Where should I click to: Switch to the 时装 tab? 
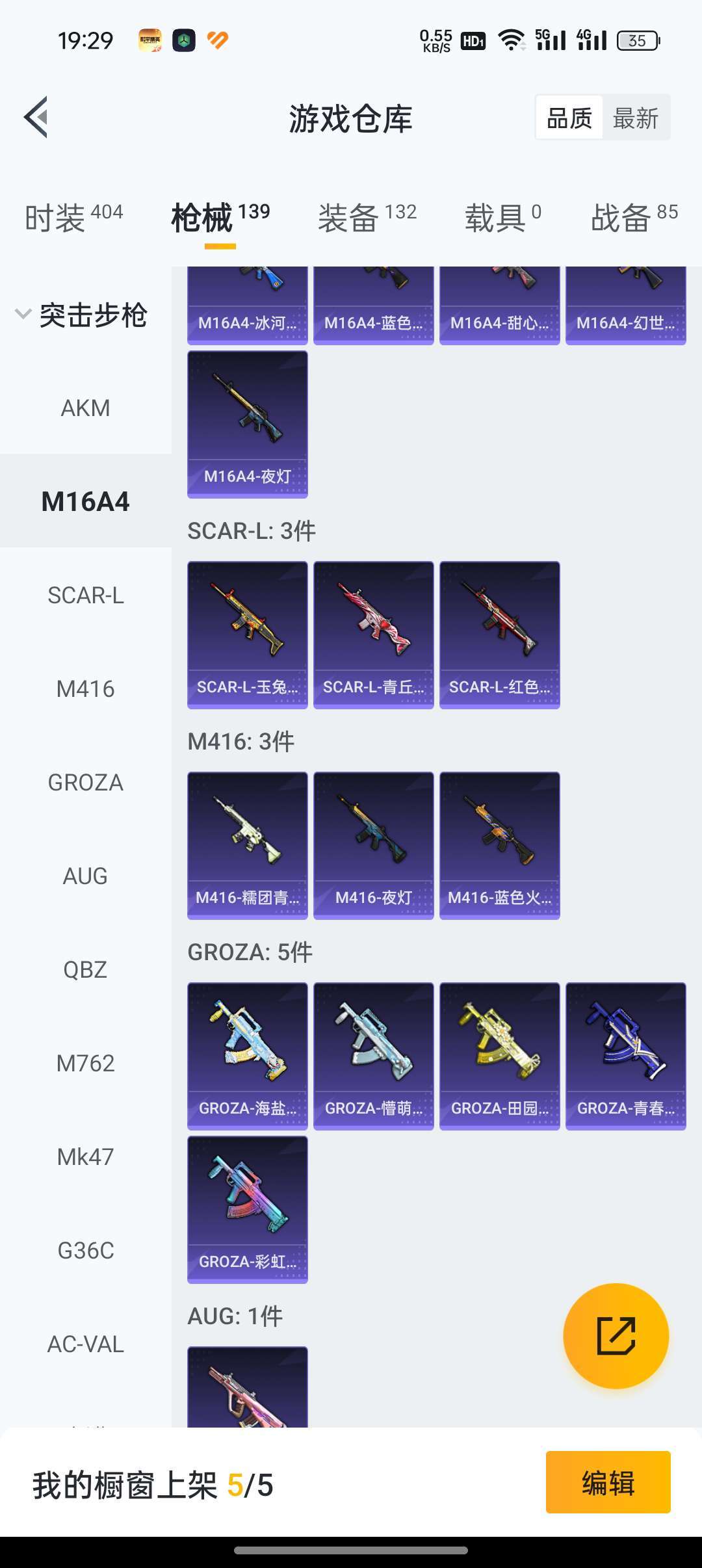click(x=73, y=216)
